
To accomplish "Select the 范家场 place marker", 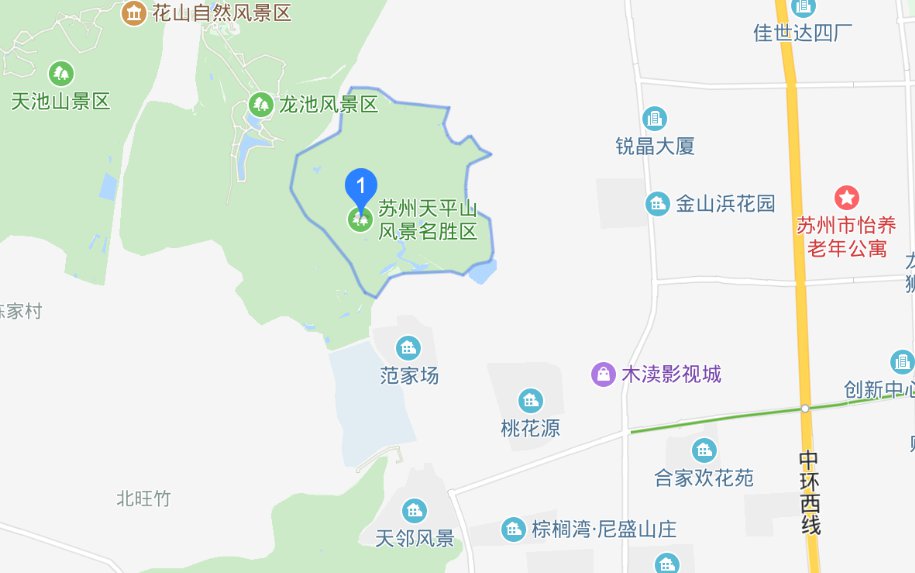I will [408, 348].
